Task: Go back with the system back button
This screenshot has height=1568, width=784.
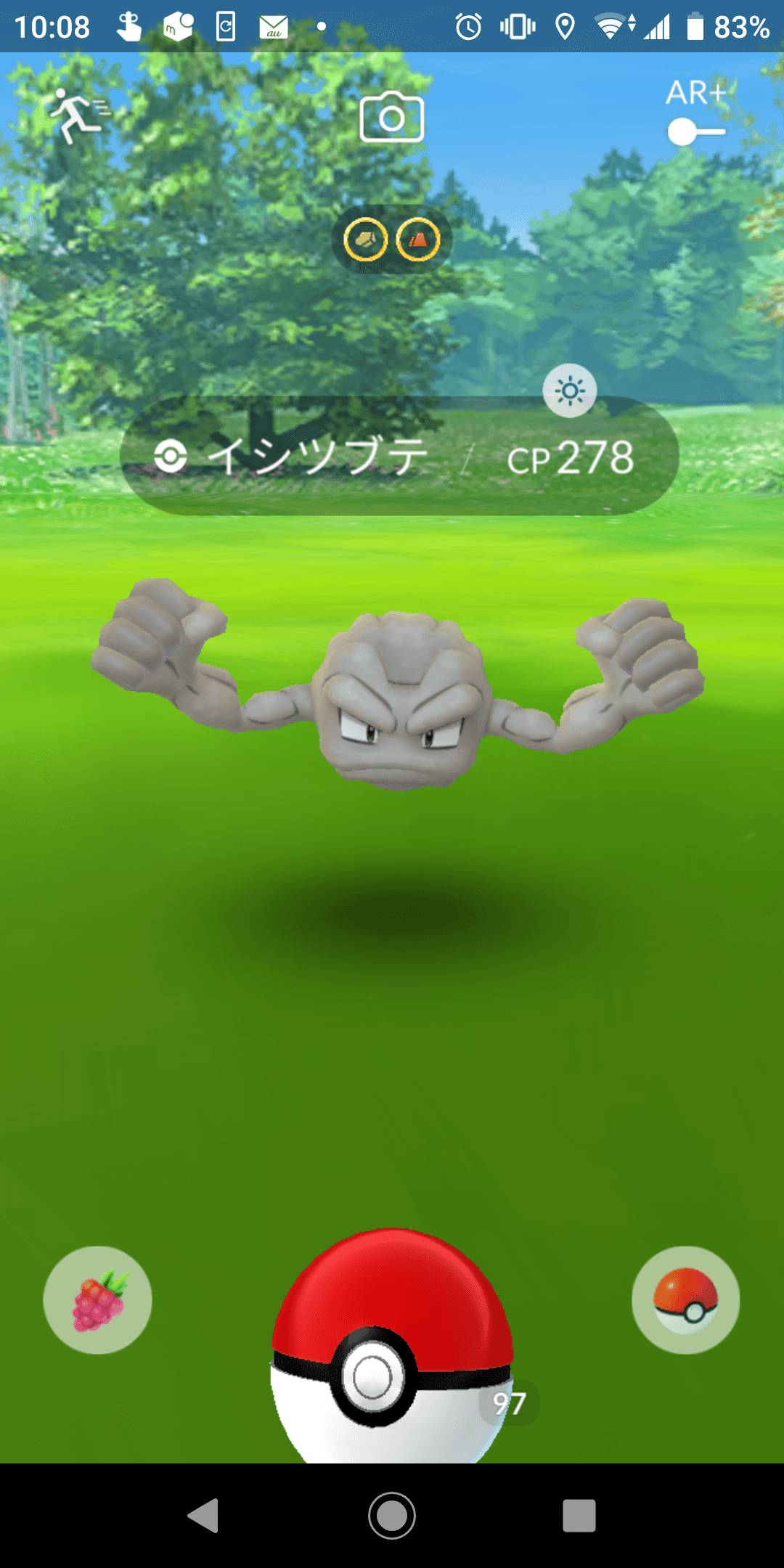Action: click(204, 1515)
